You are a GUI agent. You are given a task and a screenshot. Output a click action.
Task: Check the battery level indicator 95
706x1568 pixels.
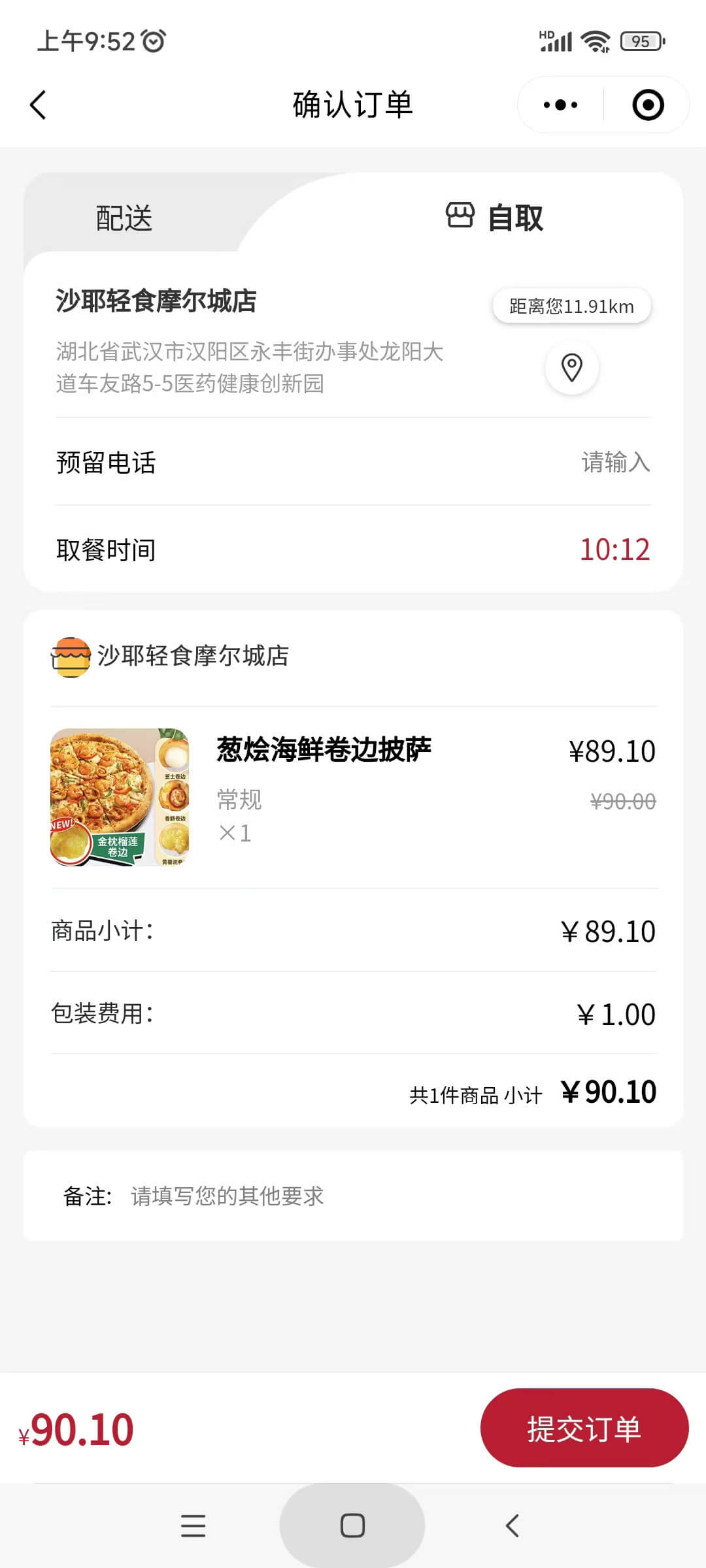tap(641, 41)
